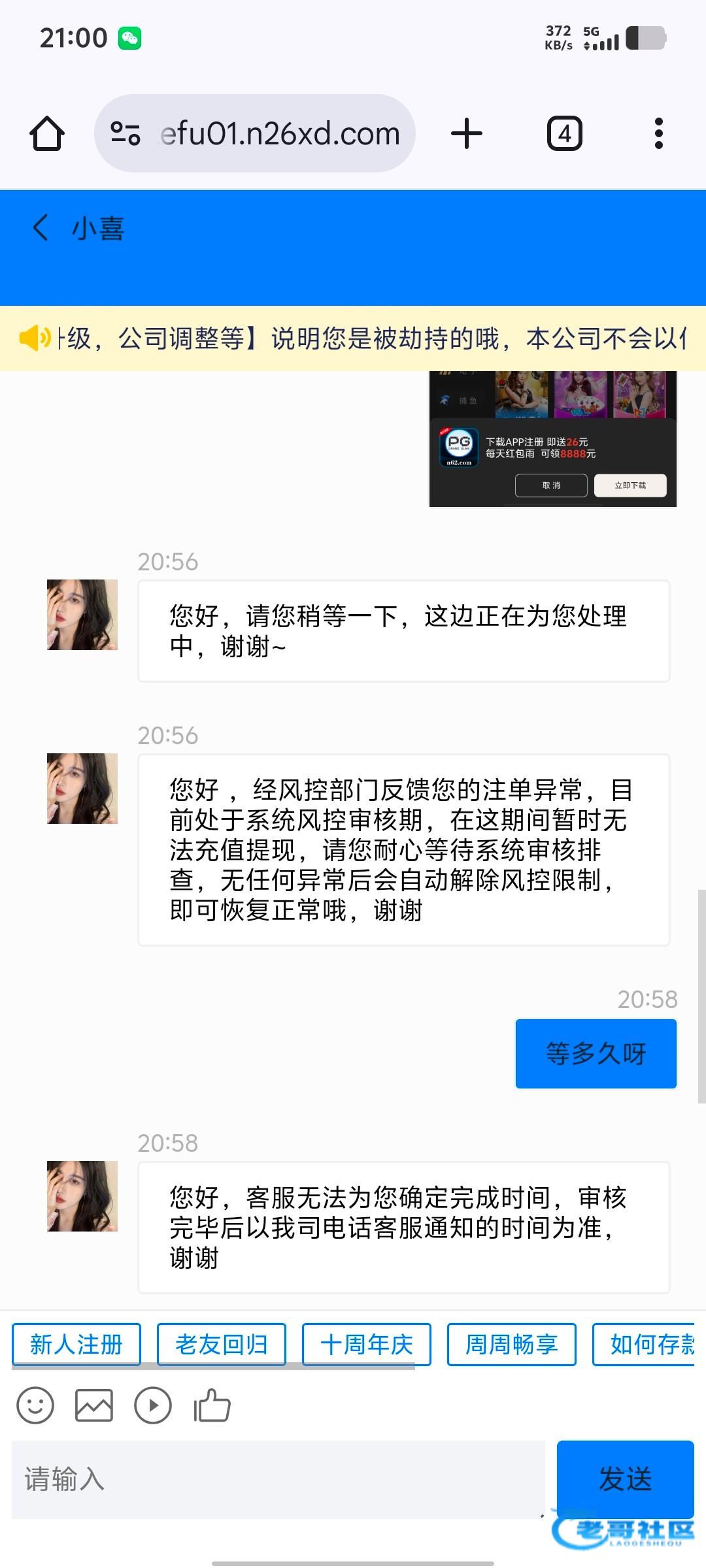
Task: Select the 老友回归 quick reply
Action: click(x=222, y=1345)
